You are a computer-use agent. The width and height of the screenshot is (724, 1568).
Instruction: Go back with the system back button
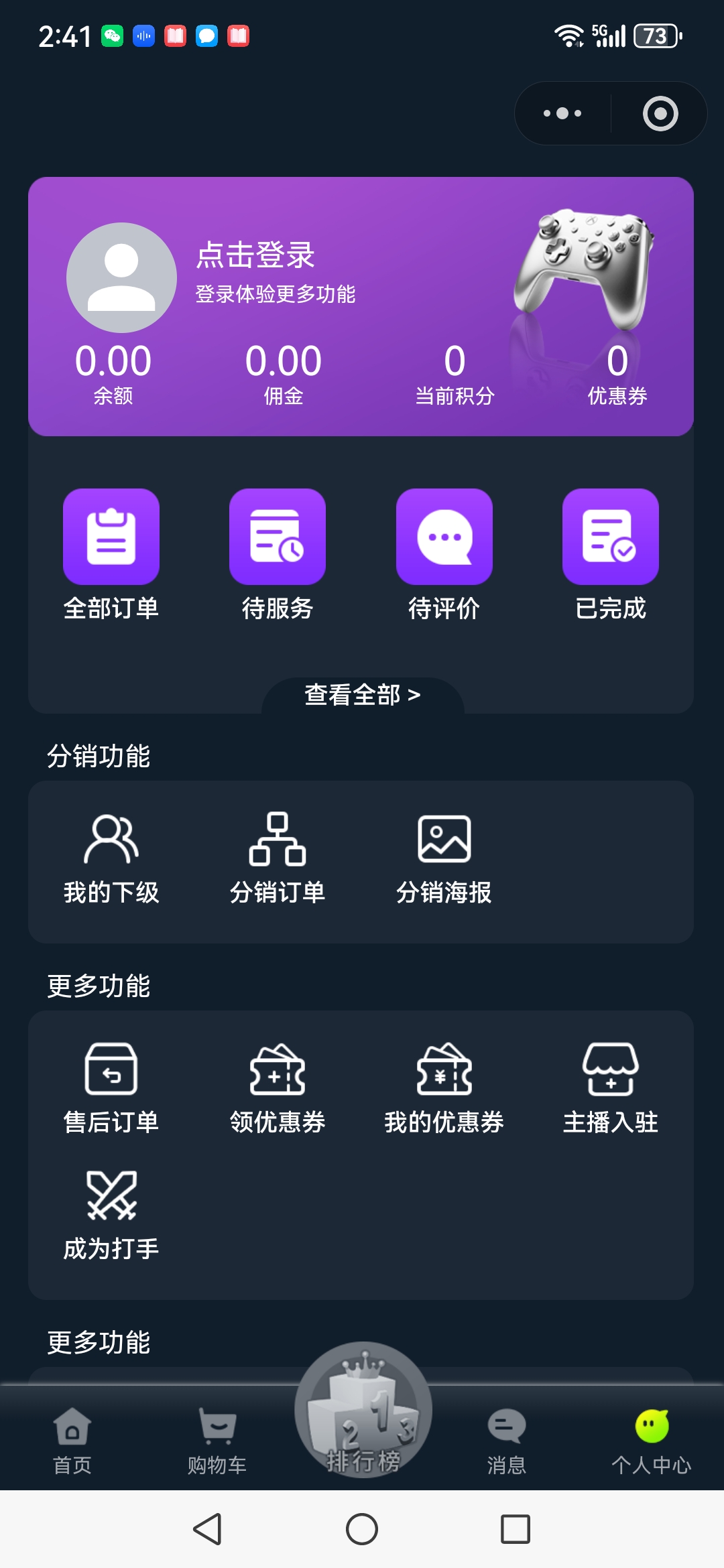pyautogui.click(x=208, y=1529)
